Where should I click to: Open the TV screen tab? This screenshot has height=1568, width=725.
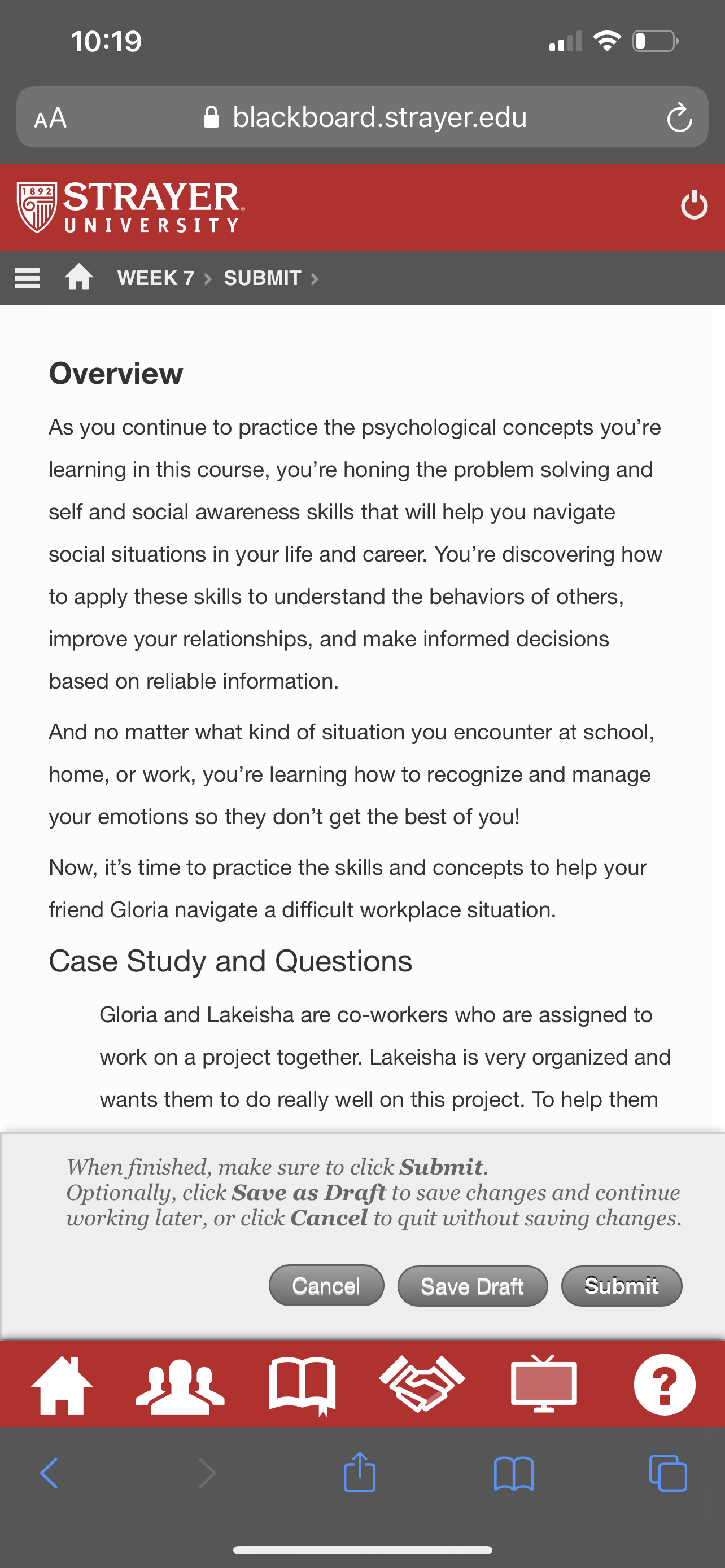[544, 1384]
